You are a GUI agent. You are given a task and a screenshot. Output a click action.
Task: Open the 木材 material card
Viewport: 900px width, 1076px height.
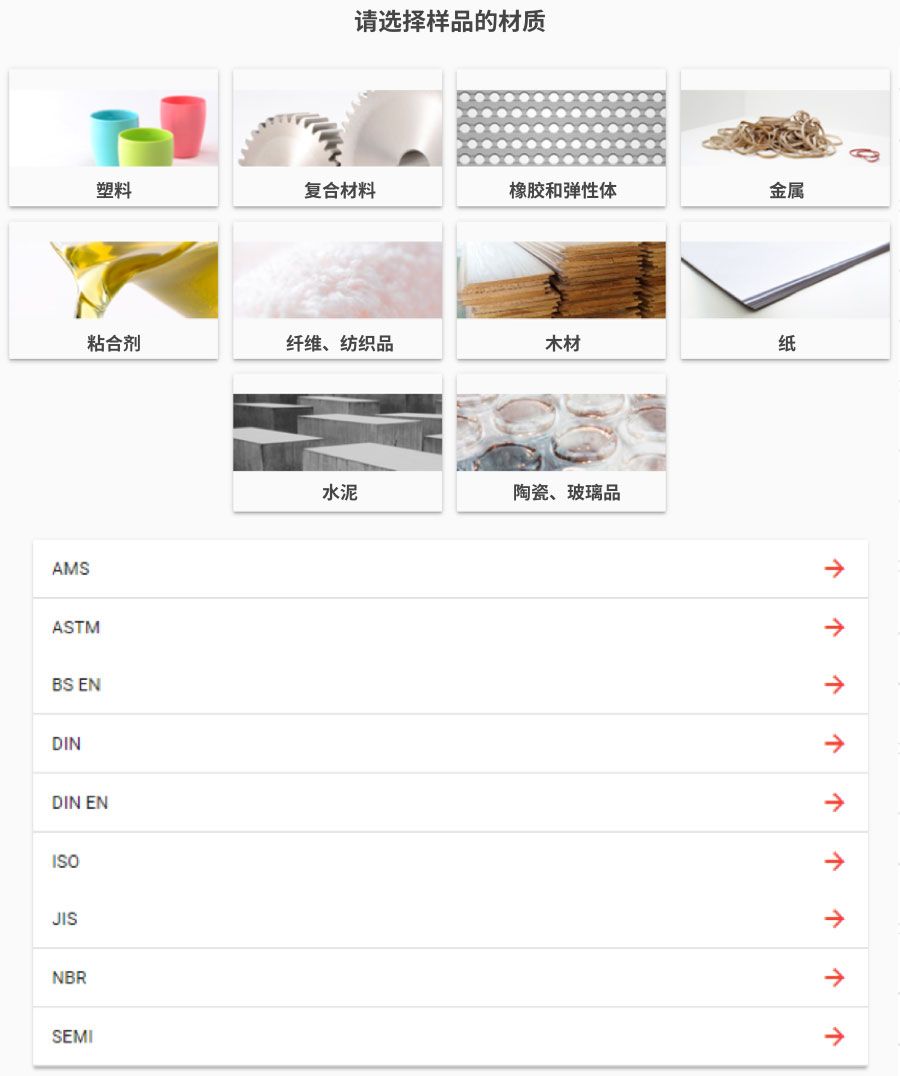(x=561, y=290)
